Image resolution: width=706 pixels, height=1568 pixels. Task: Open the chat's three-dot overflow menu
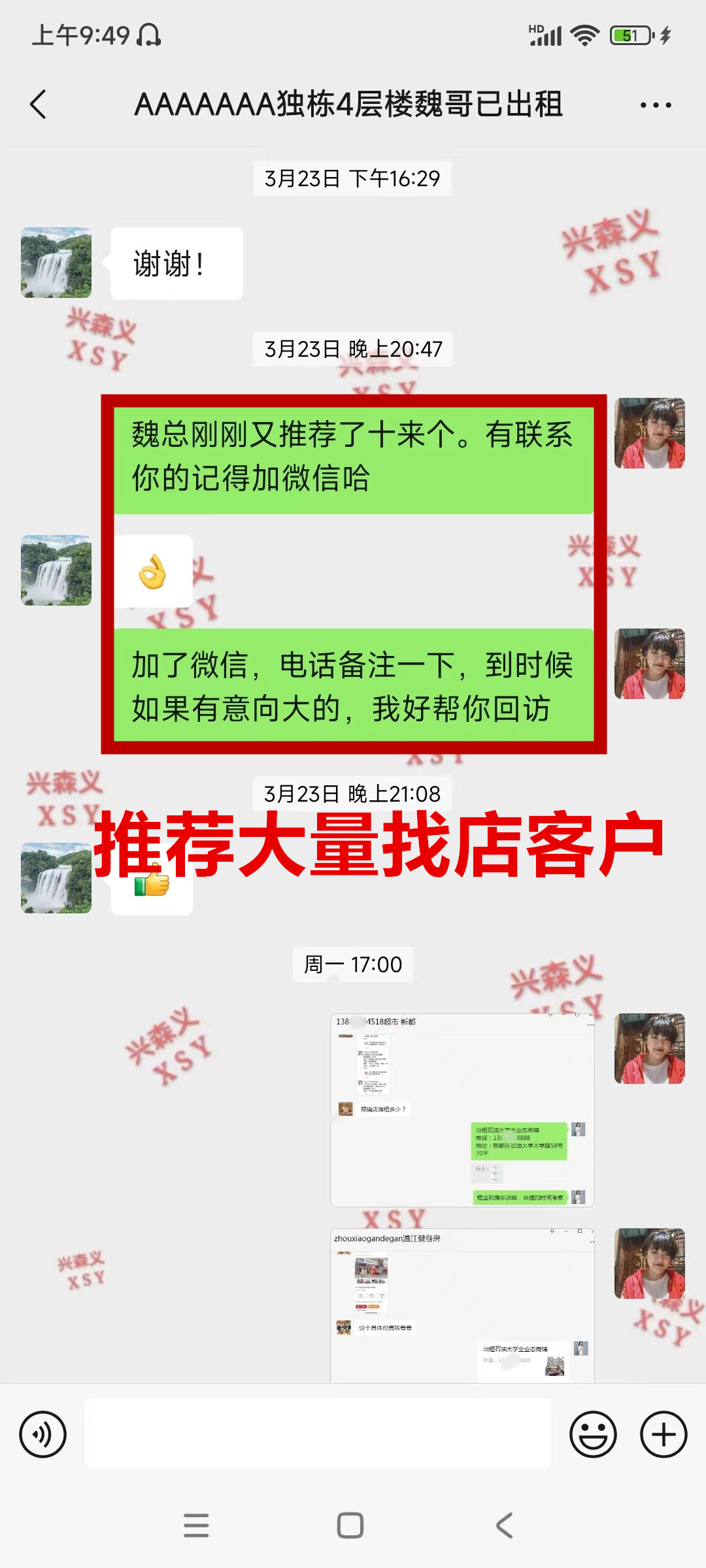point(655,105)
